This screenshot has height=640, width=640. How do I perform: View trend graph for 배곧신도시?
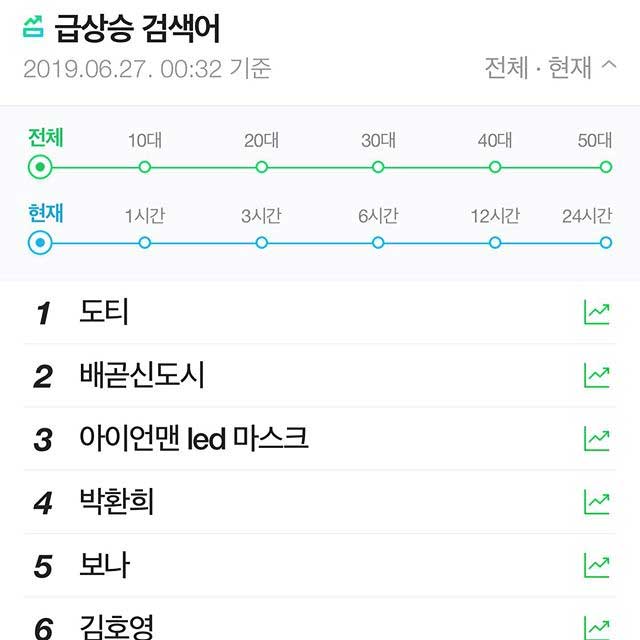[x=597, y=375]
